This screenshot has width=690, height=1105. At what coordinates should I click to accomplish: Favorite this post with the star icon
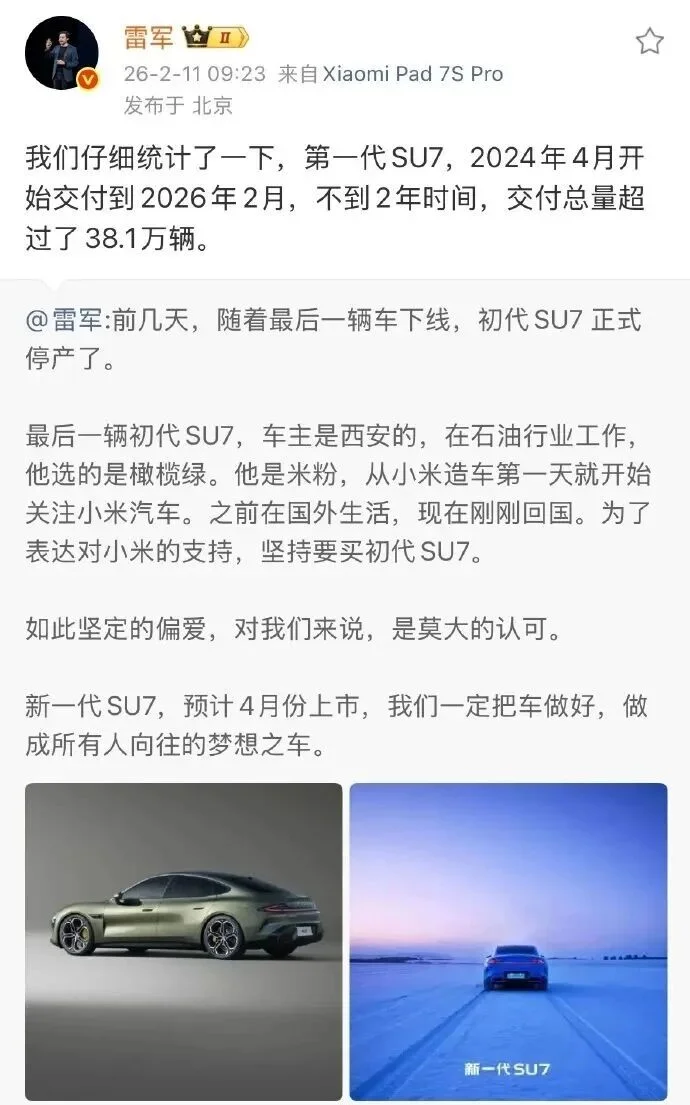(650, 41)
